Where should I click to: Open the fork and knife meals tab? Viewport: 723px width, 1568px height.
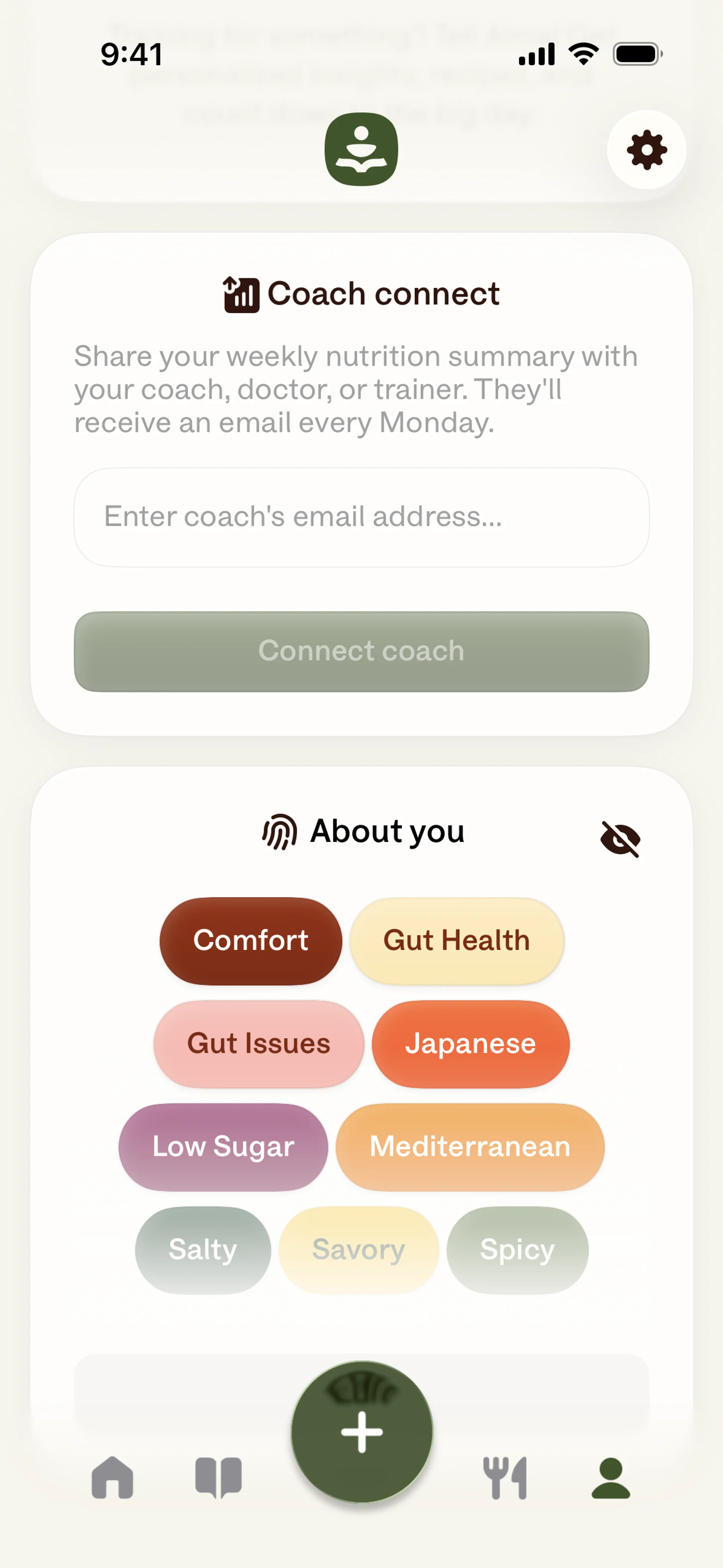pyautogui.click(x=505, y=1477)
